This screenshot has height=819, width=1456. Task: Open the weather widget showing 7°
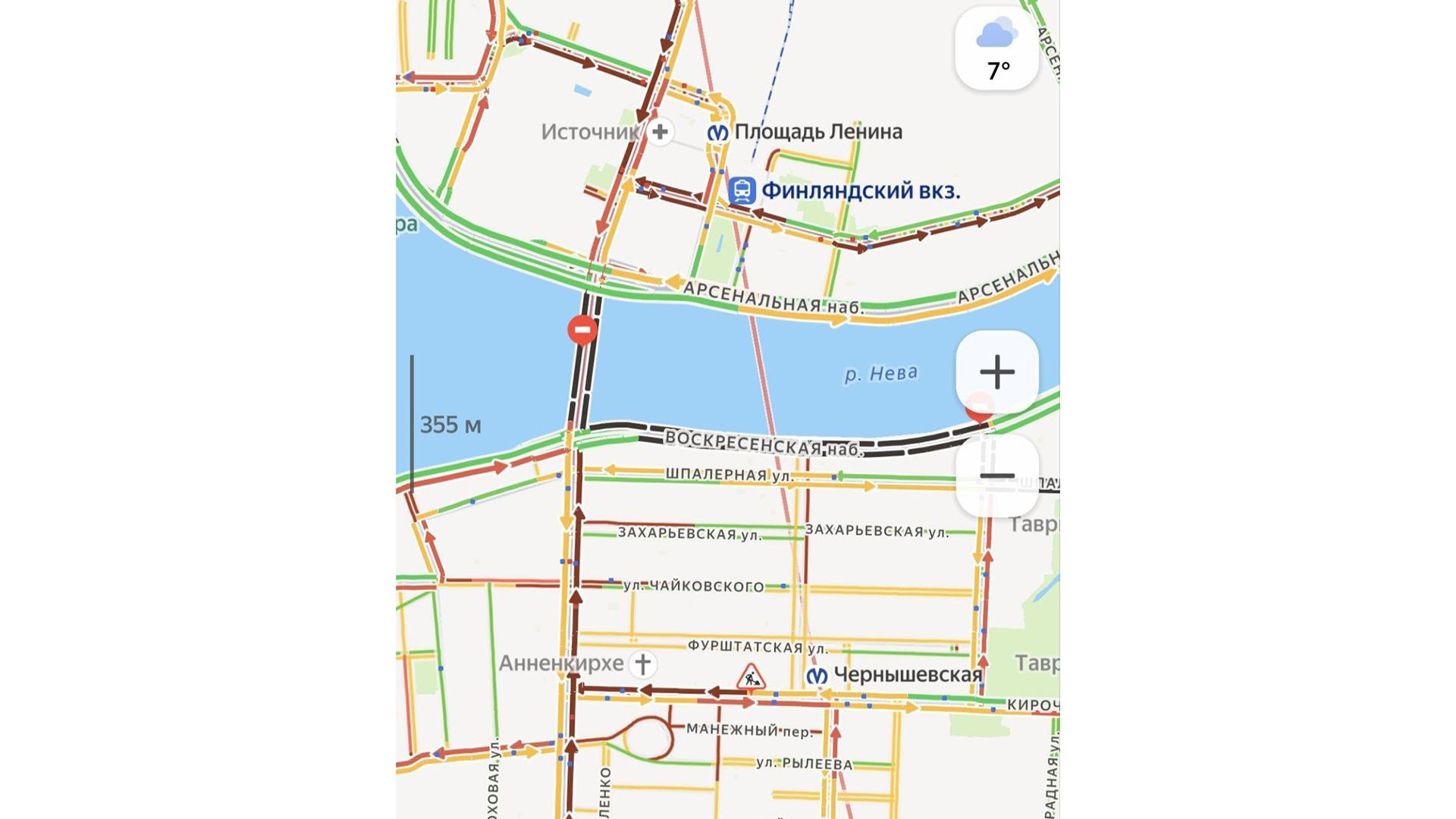pos(996,49)
